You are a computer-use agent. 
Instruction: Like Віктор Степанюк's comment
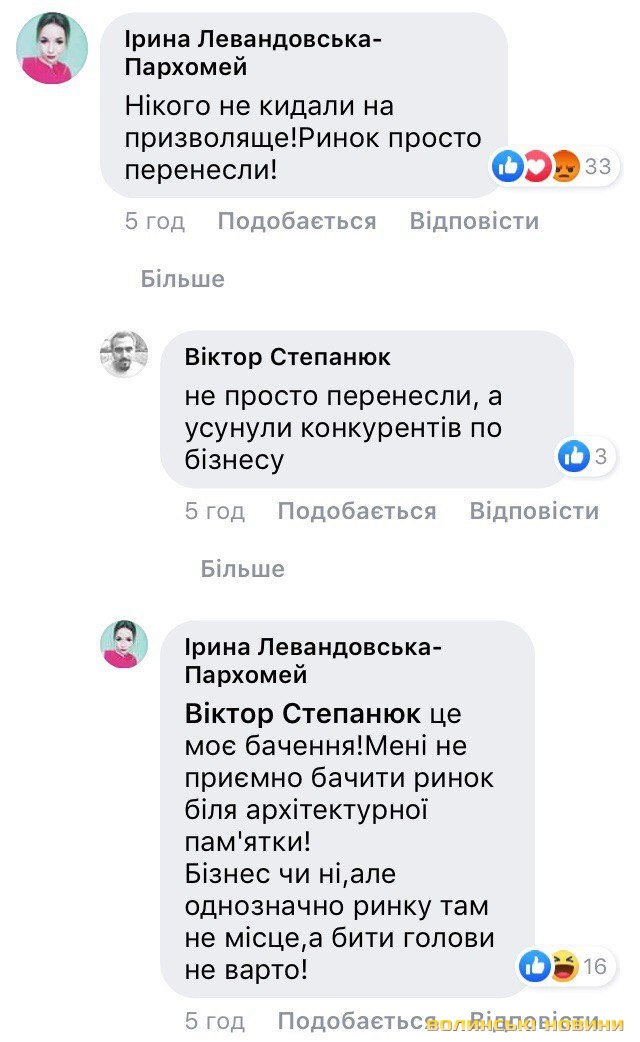coord(356,511)
